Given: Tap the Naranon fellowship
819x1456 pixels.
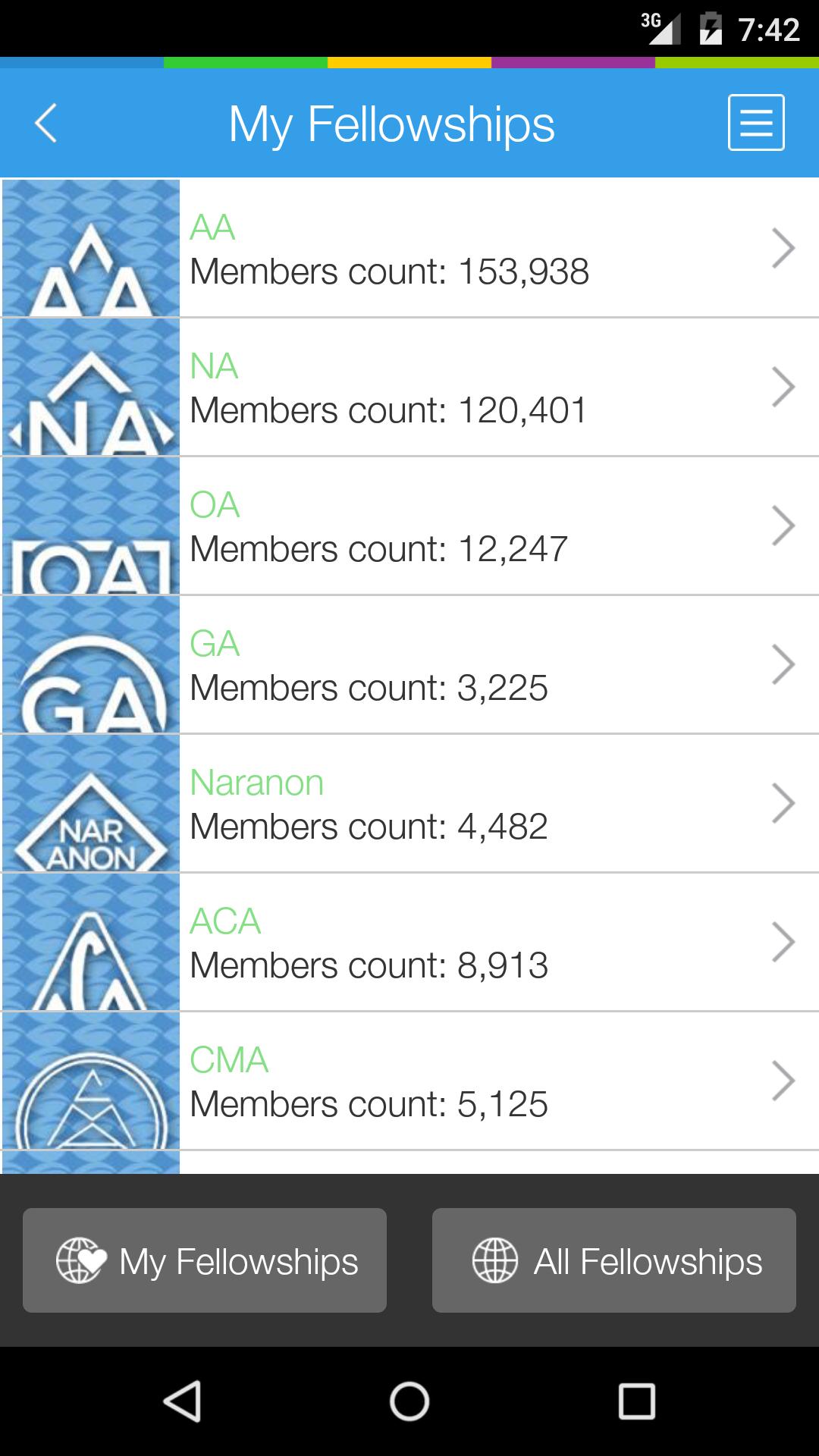Looking at the screenshot, I should [x=409, y=804].
